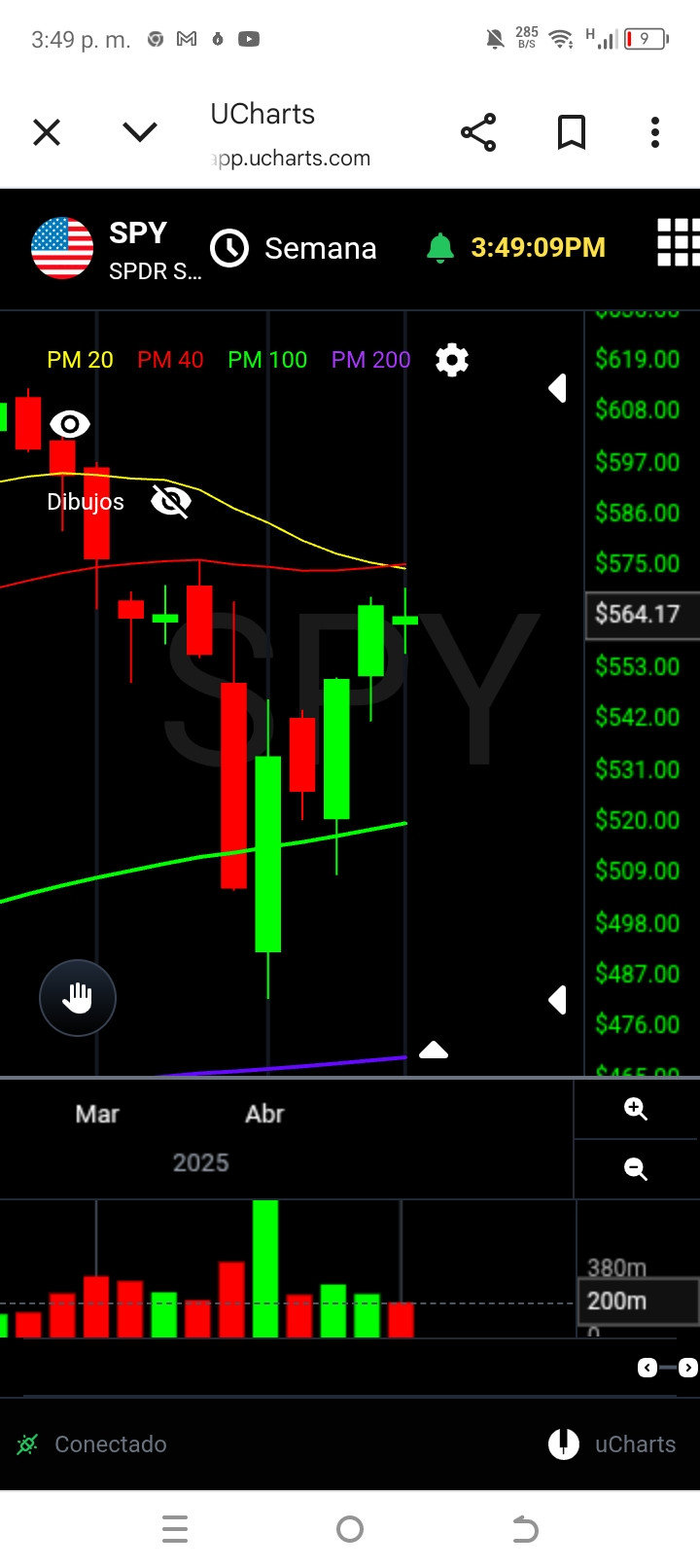Change the Semana timeframe
The height and width of the screenshot is (1568, 700).
[x=295, y=249]
